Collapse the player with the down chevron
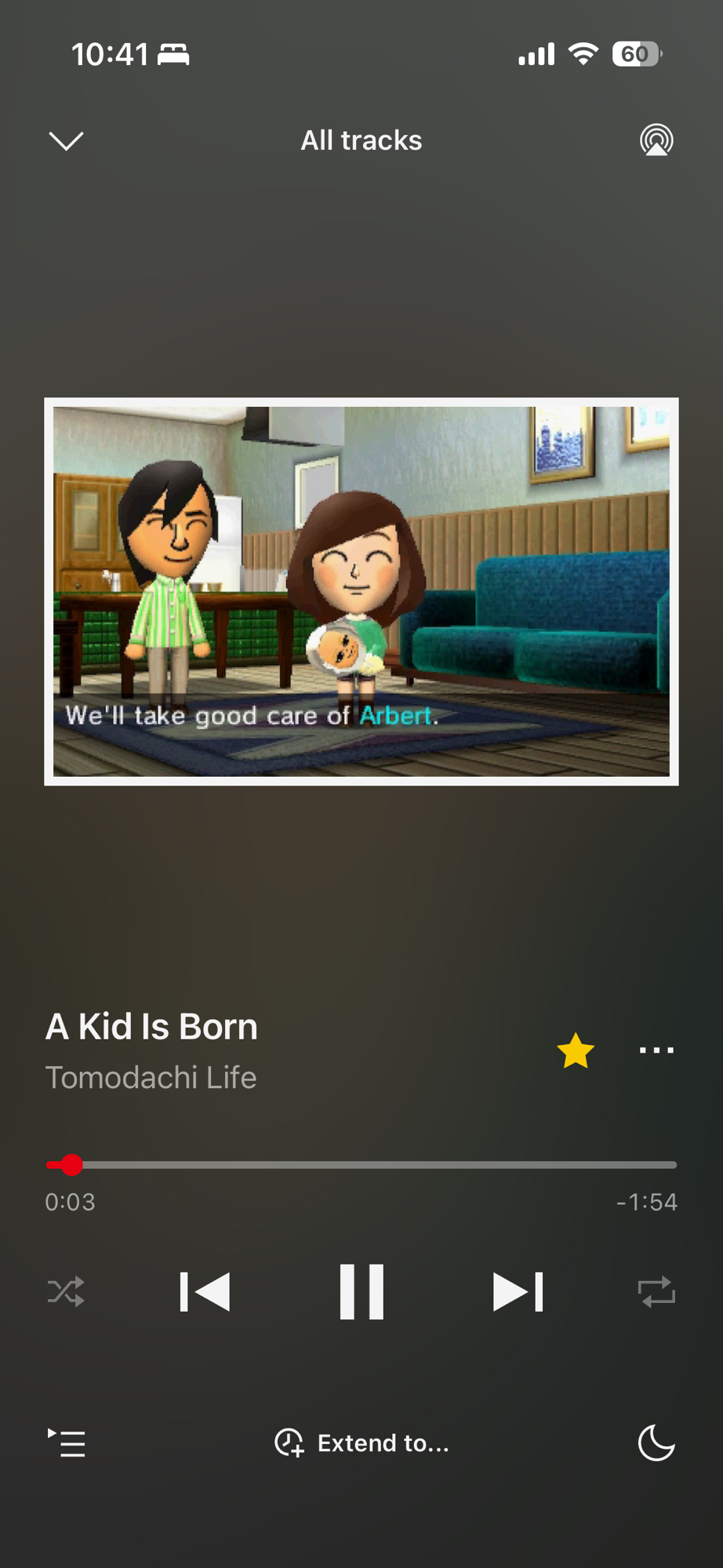The width and height of the screenshot is (723, 1568). click(x=66, y=140)
